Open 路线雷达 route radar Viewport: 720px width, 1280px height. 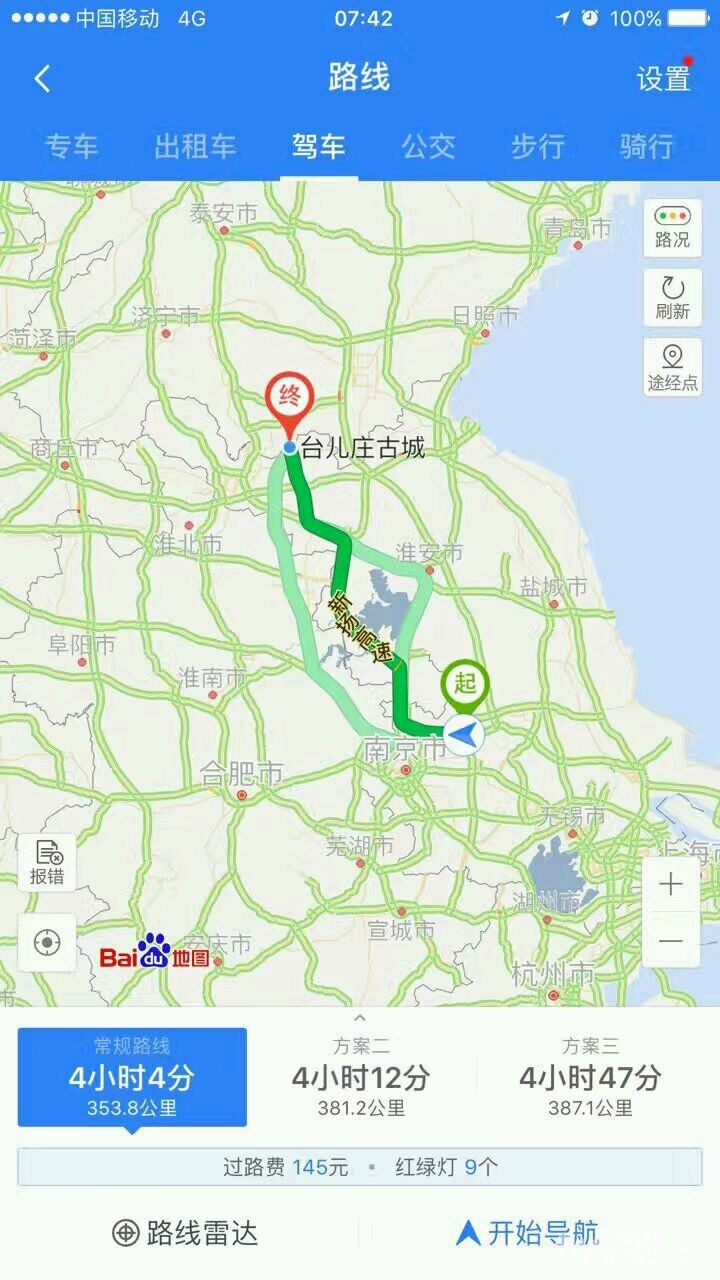185,1233
